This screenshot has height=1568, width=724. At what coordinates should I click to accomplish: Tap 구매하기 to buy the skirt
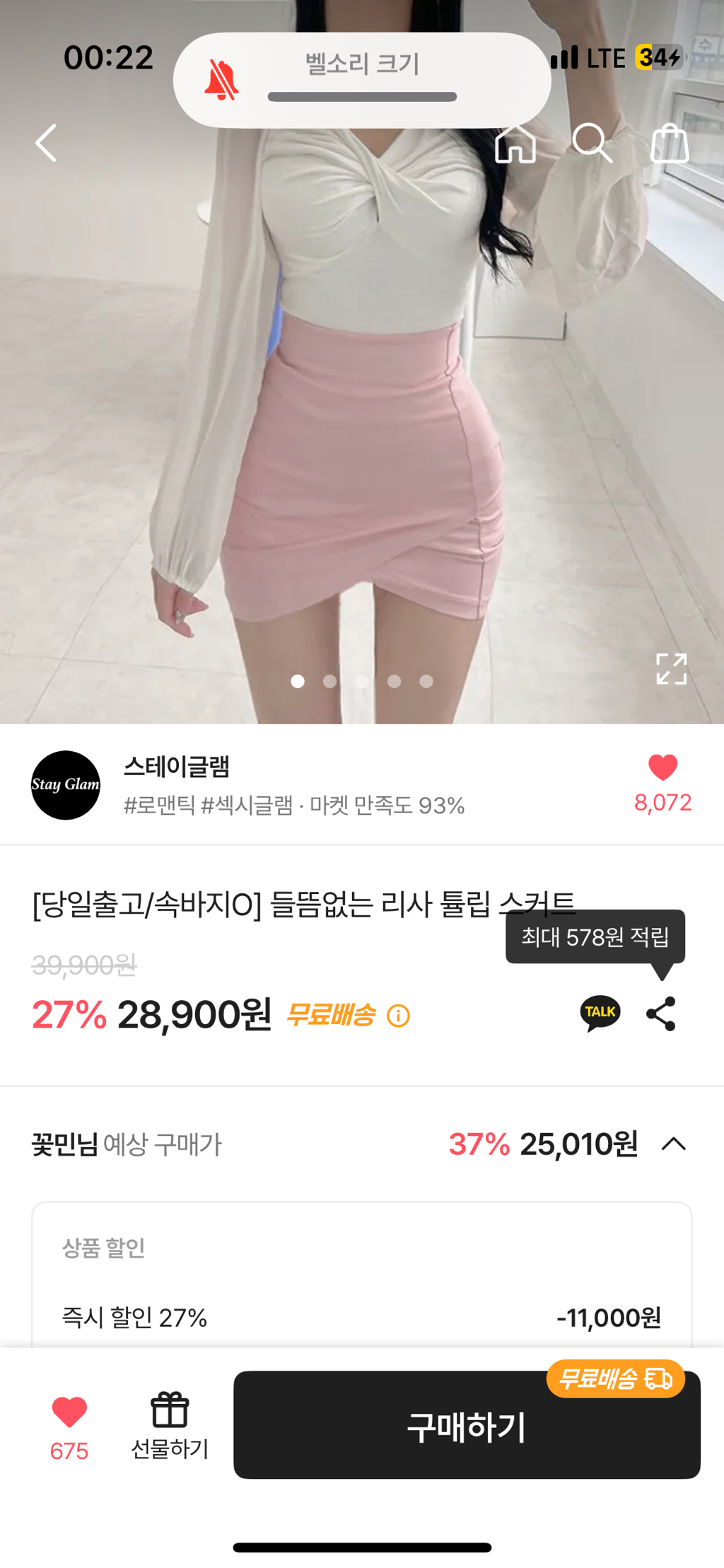coord(467,1426)
